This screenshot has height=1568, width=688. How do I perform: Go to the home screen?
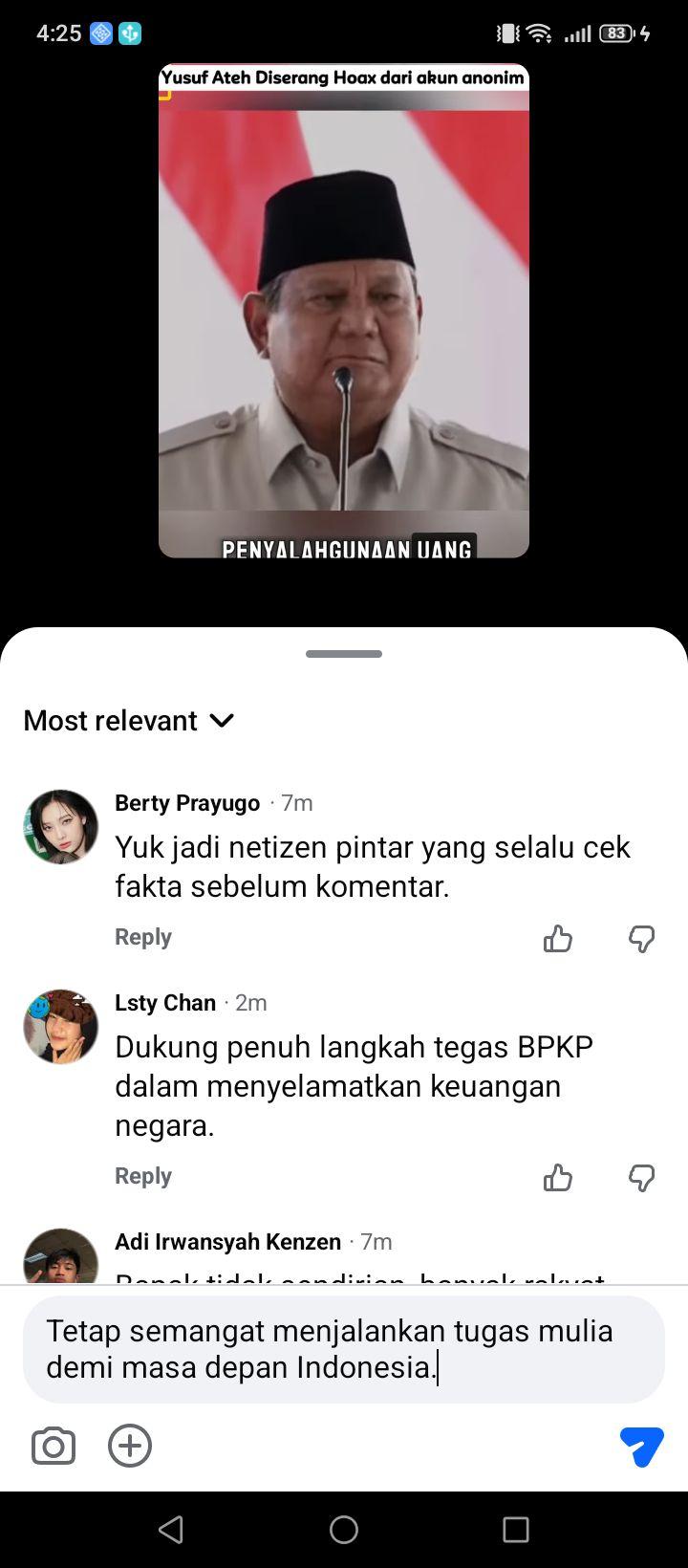pos(344,1530)
